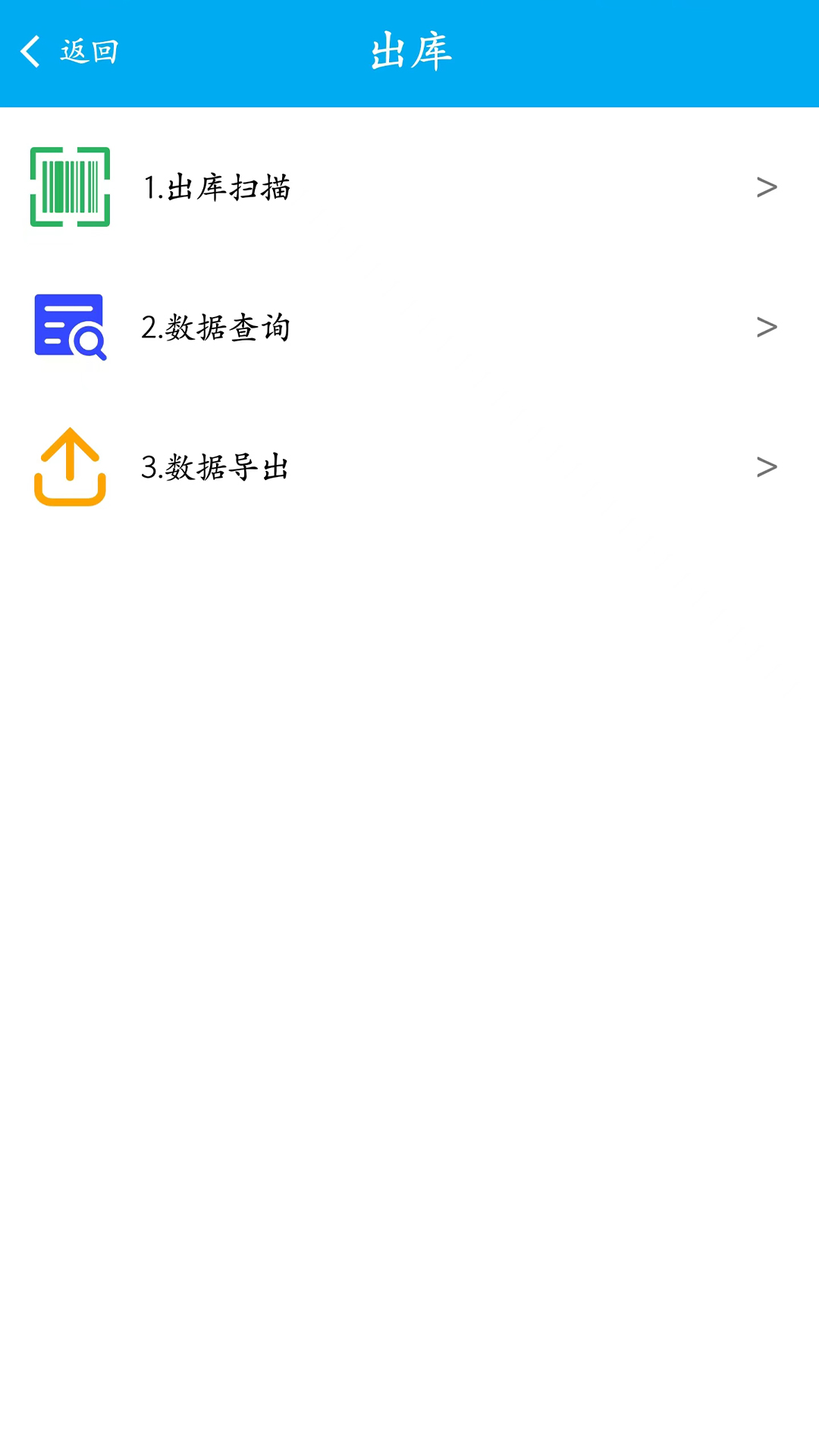
Task: Select the 出库 title in the header
Action: (409, 52)
